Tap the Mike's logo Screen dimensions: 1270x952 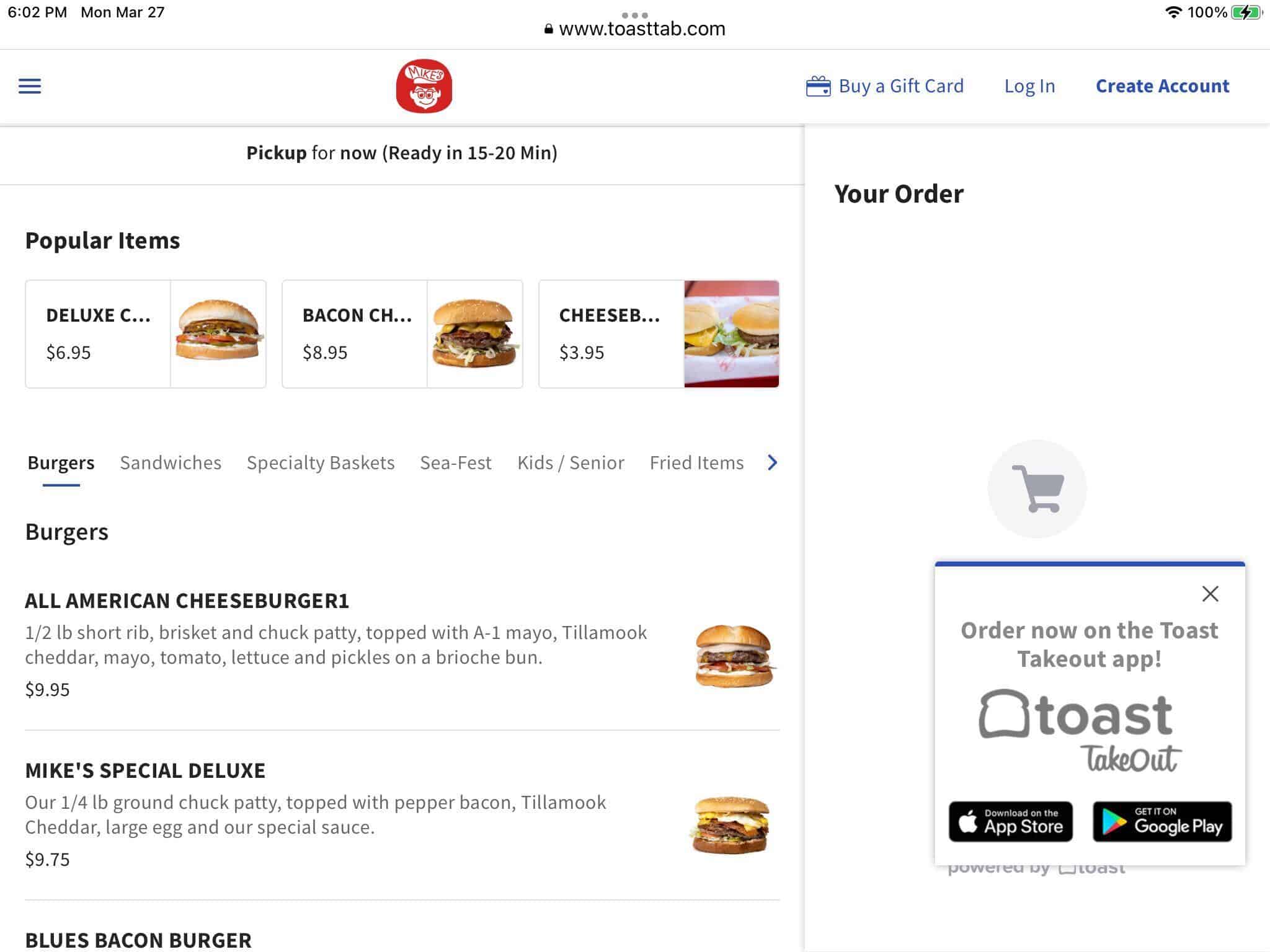pos(424,86)
